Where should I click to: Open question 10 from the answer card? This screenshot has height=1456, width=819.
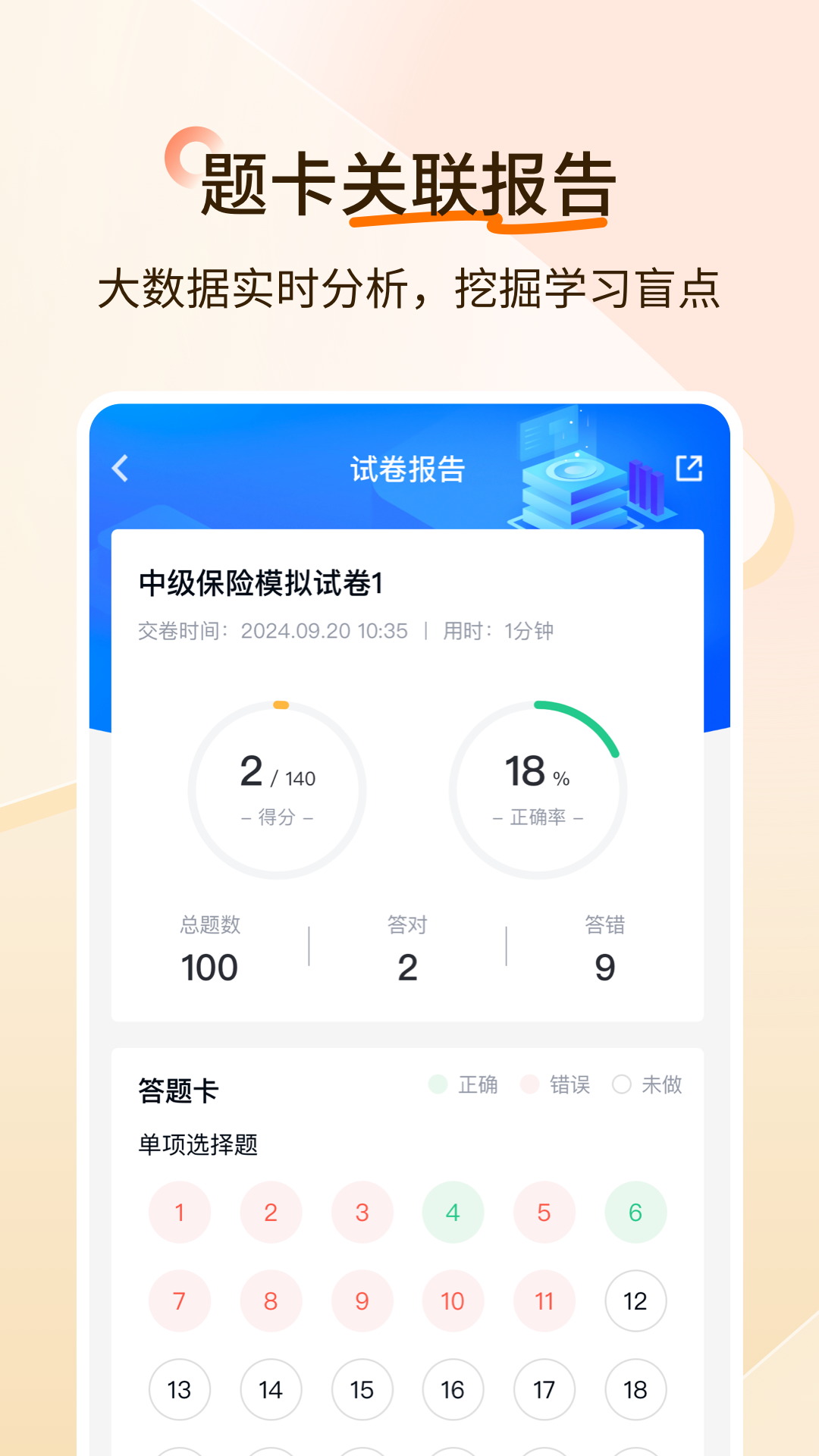[453, 1301]
